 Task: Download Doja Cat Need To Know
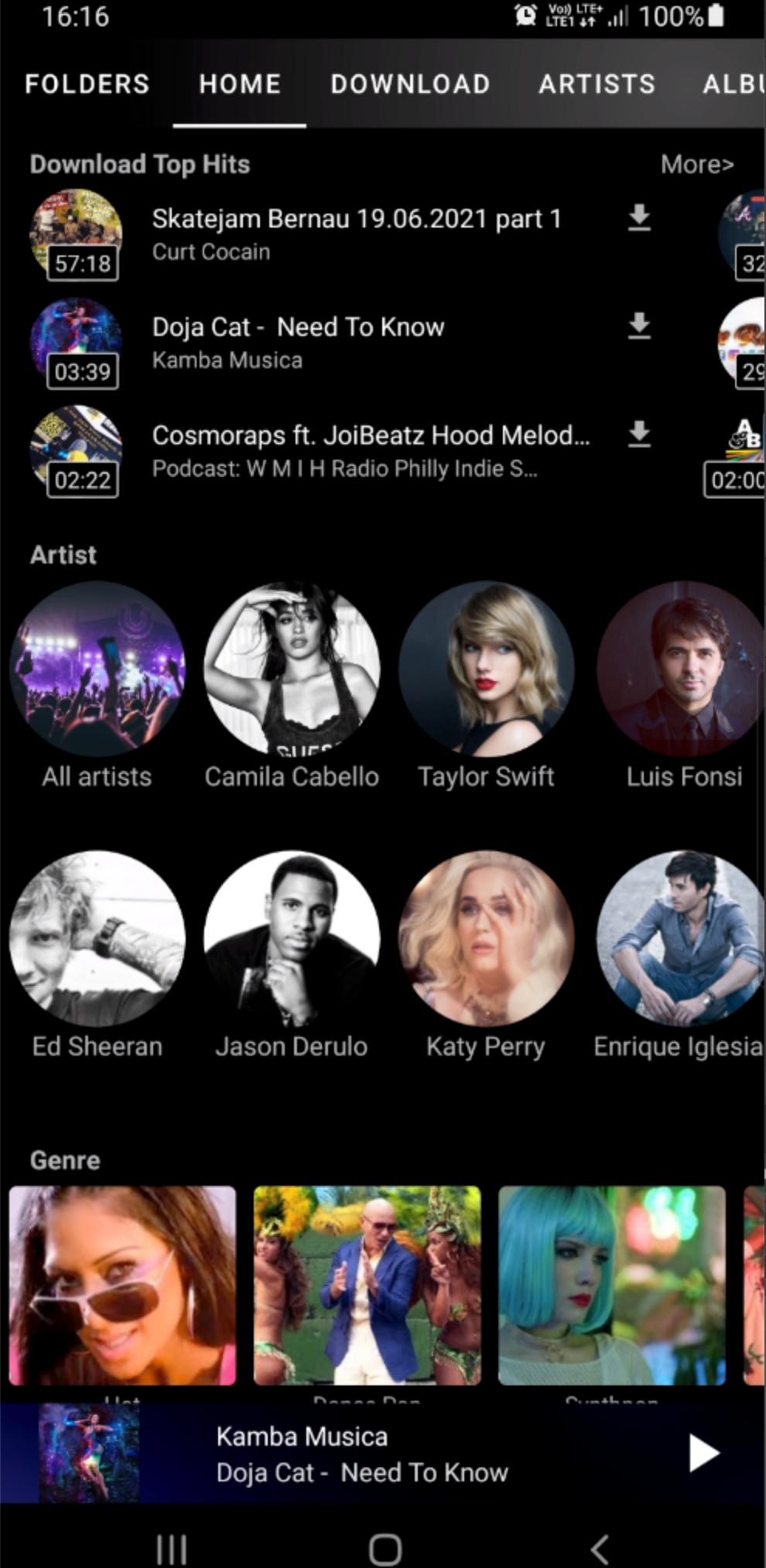pyautogui.click(x=639, y=327)
